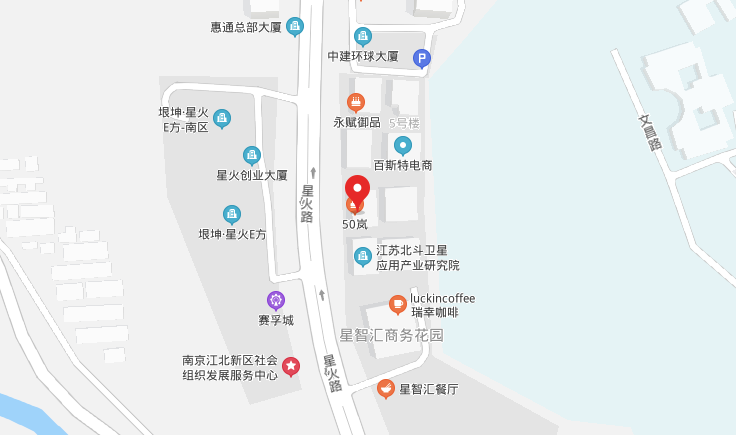Open 江苏北斗卫星应用产业研究院 marker
The image size is (736, 435).
coord(363,258)
